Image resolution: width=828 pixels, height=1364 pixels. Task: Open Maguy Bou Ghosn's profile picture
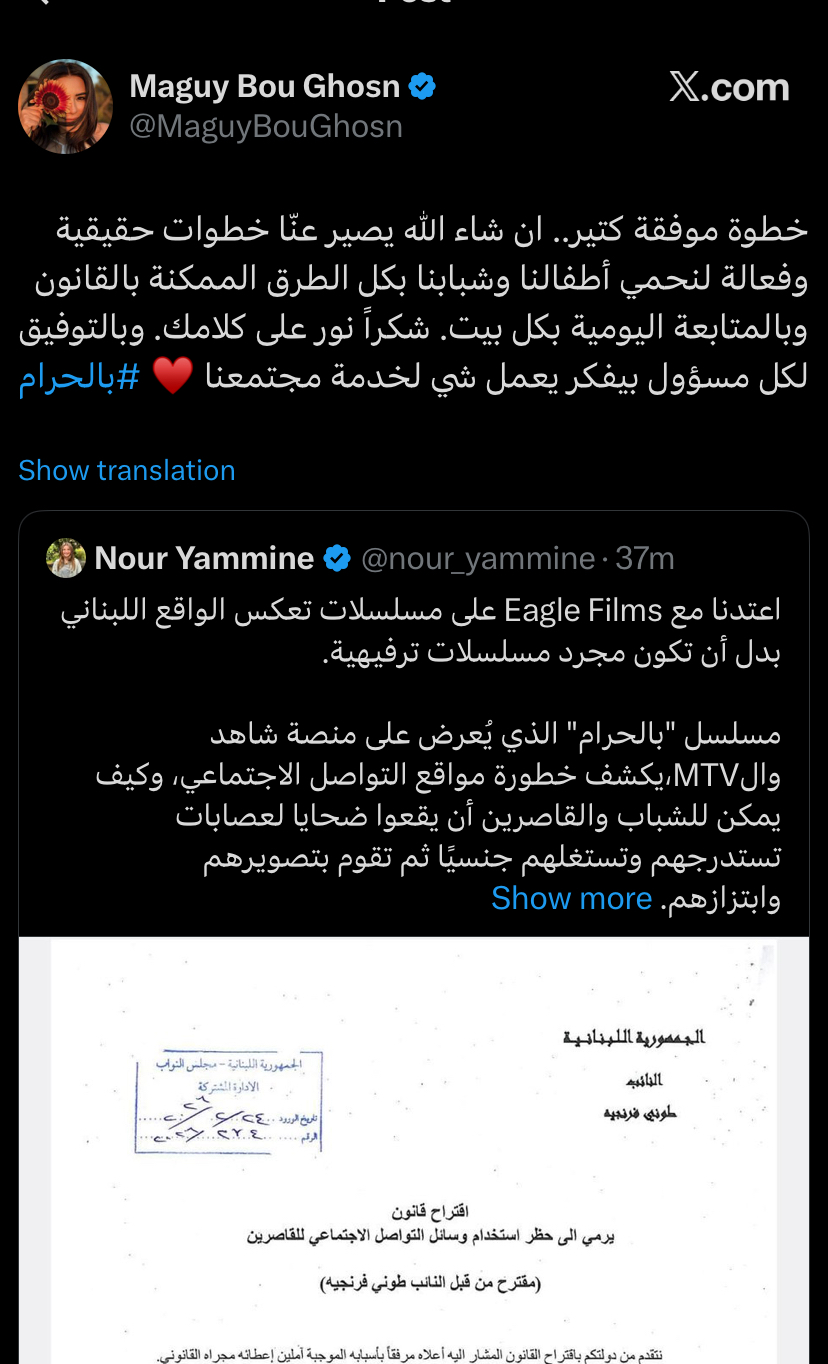tap(65, 106)
